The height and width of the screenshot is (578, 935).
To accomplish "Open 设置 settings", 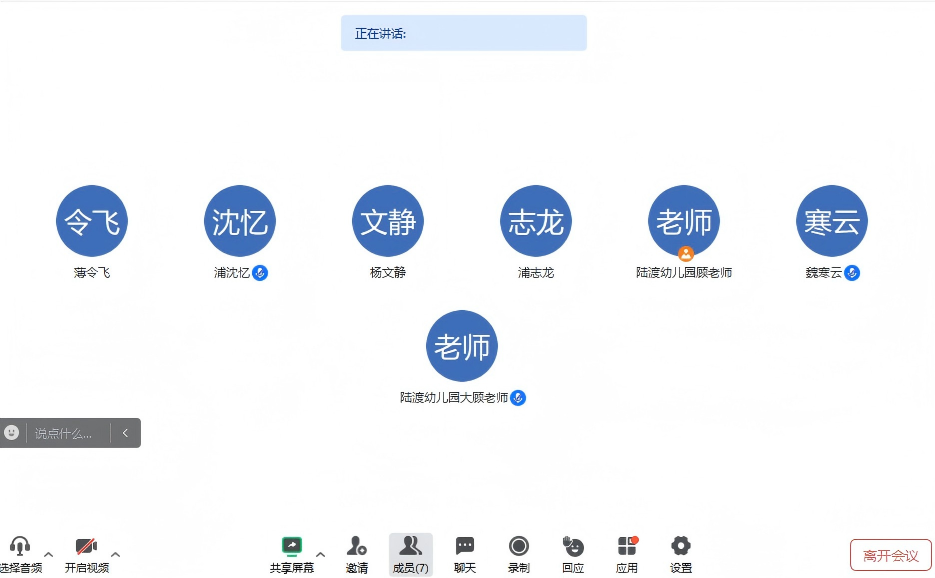I will [681, 553].
